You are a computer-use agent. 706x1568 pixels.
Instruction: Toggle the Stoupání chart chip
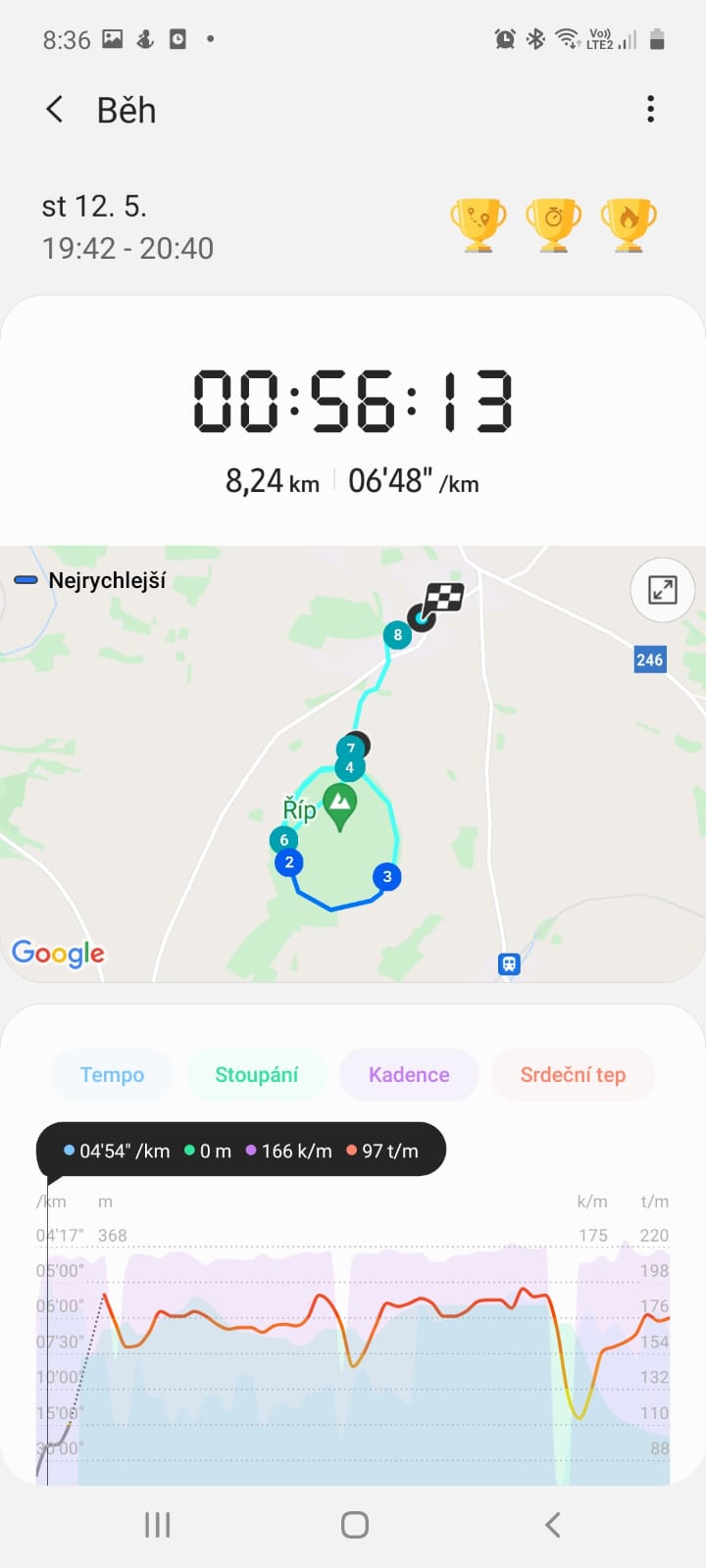(257, 1074)
